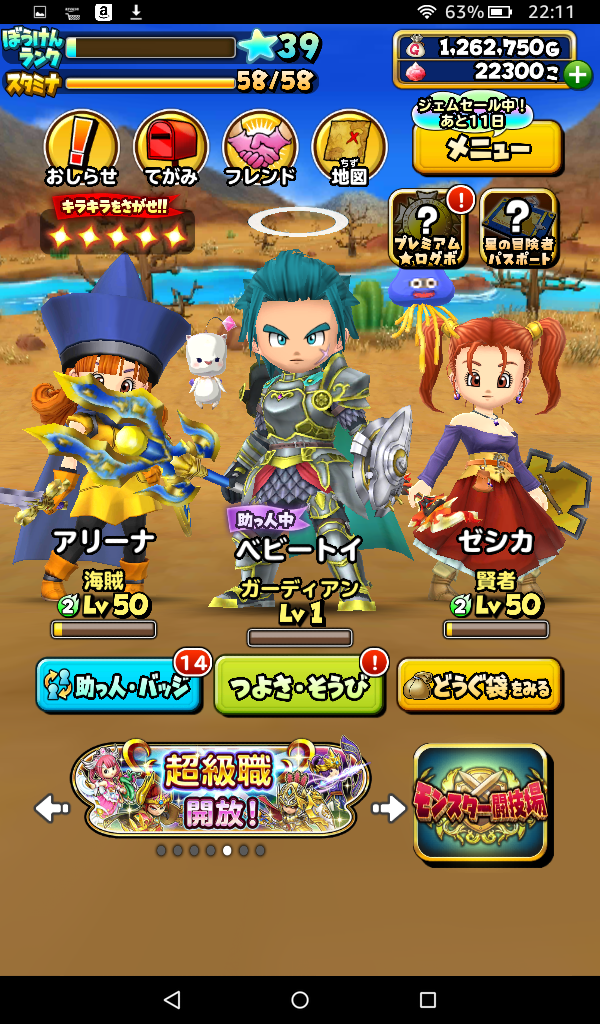Open the おしらせ notices button
Image resolution: width=600 pixels, height=1024 pixels.
81,150
